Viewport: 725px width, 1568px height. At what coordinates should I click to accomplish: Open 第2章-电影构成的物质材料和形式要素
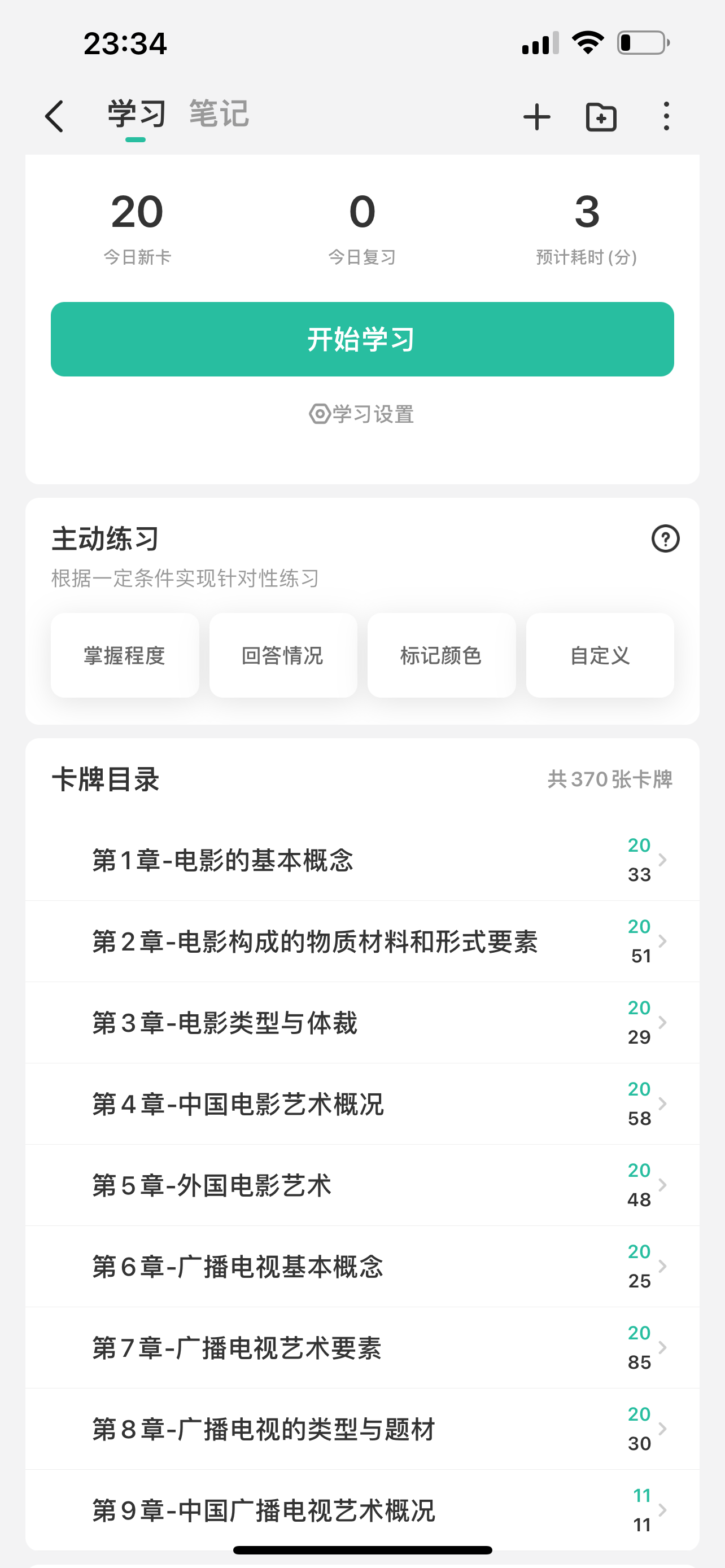[362, 941]
